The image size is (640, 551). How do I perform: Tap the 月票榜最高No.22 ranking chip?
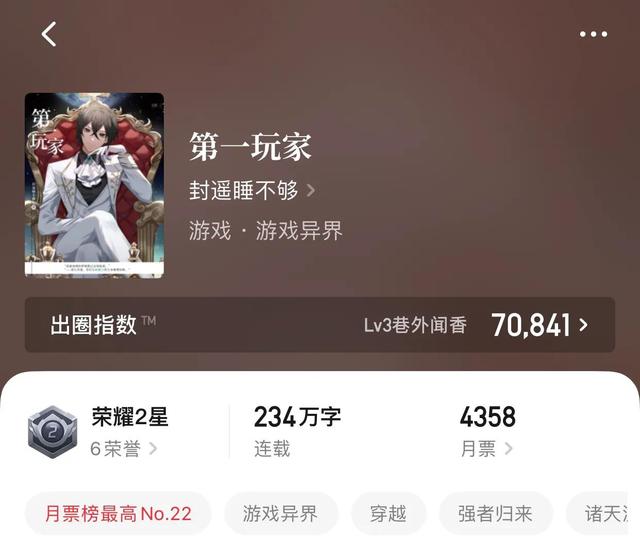118,514
